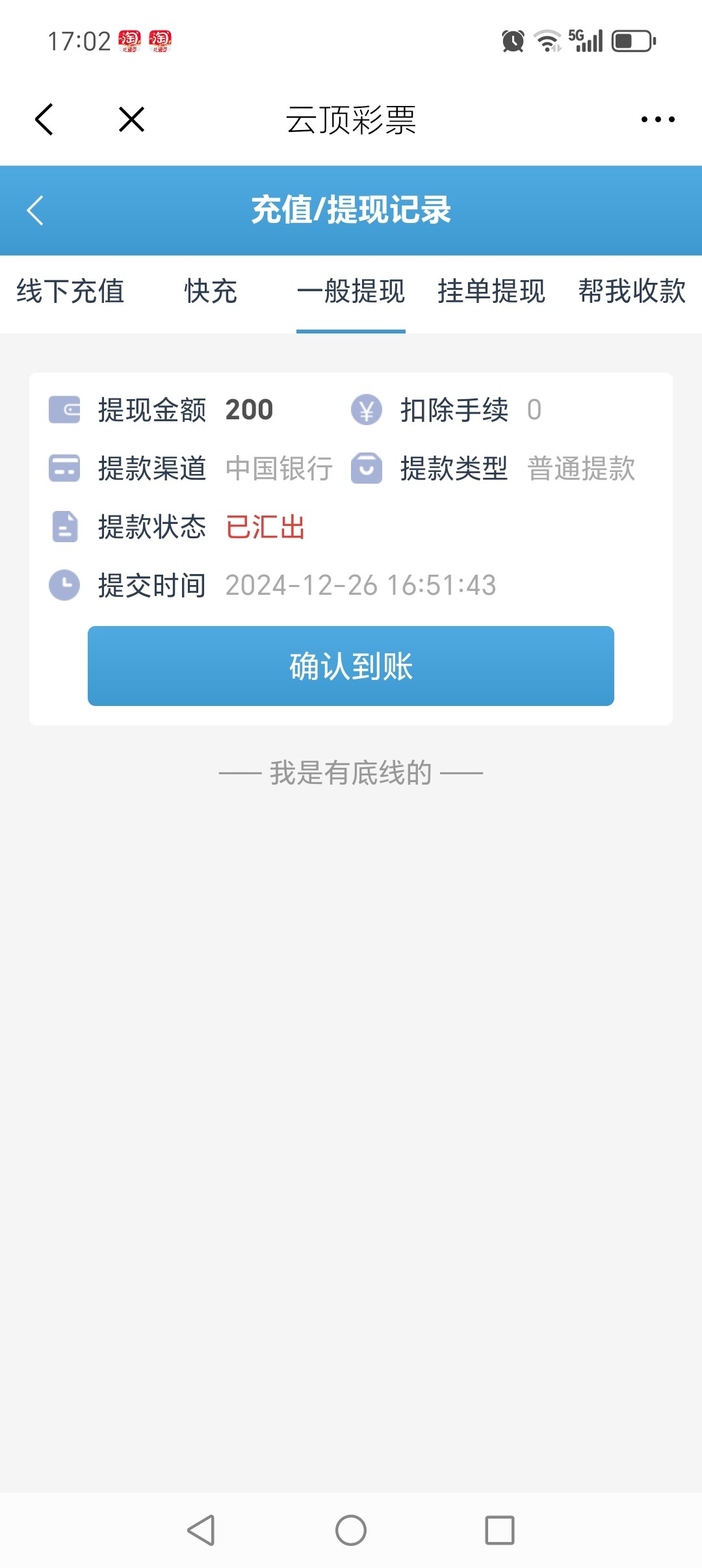The width and height of the screenshot is (702, 1568).
Task: Open the three-dot overflow menu
Action: point(657,120)
